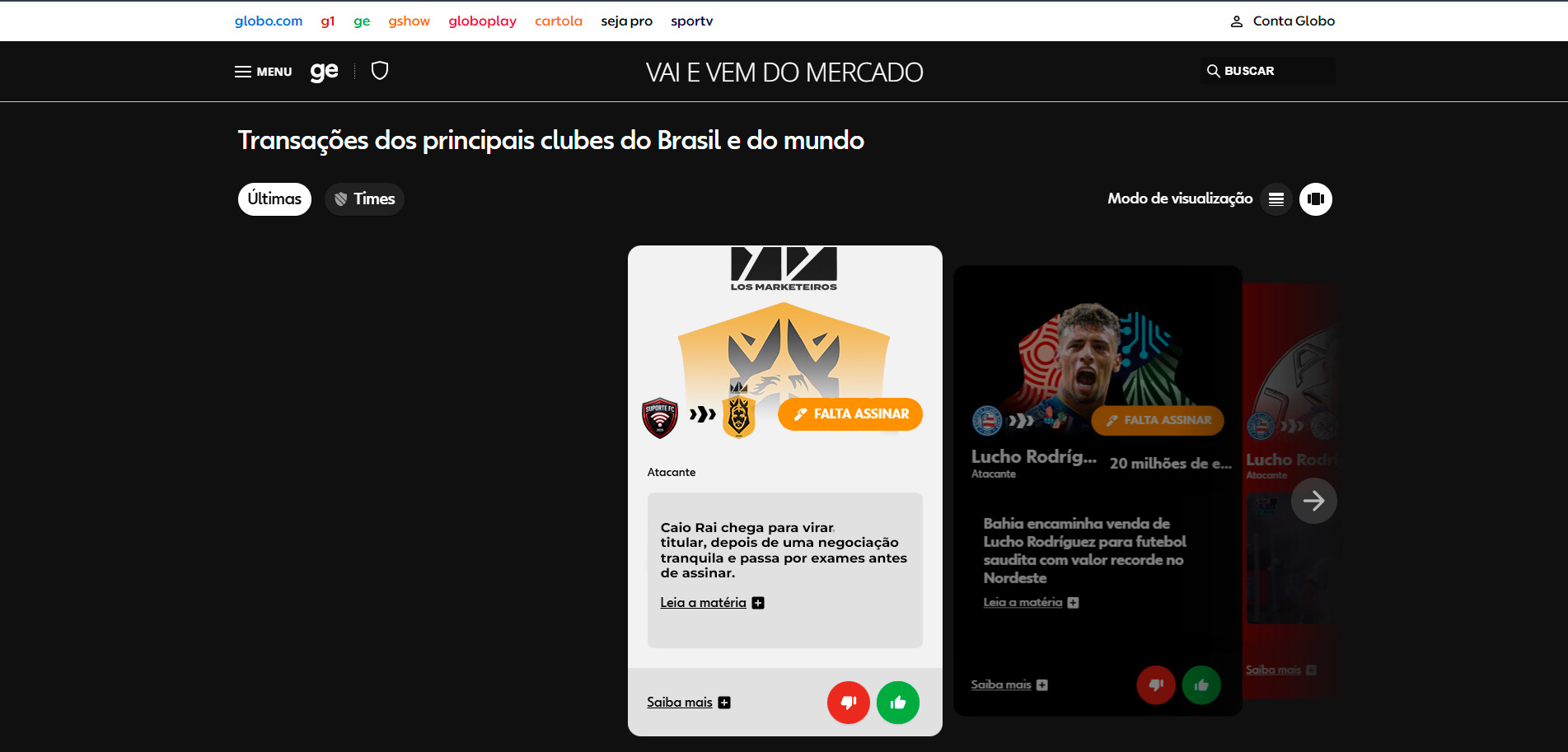This screenshot has height=752, width=1568.
Task: Open the gshow link
Action: pos(409,21)
